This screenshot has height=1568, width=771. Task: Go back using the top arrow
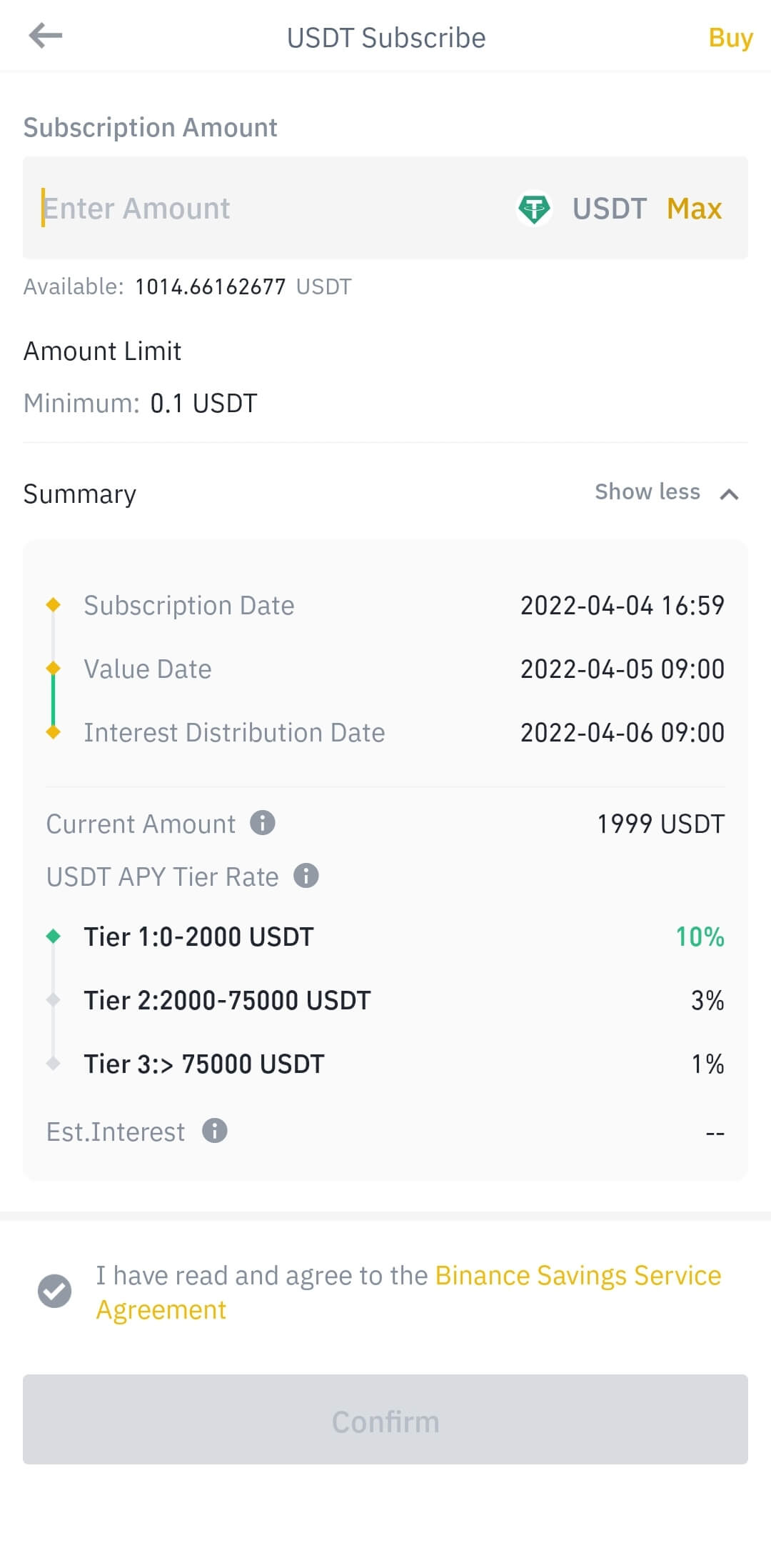tap(46, 36)
